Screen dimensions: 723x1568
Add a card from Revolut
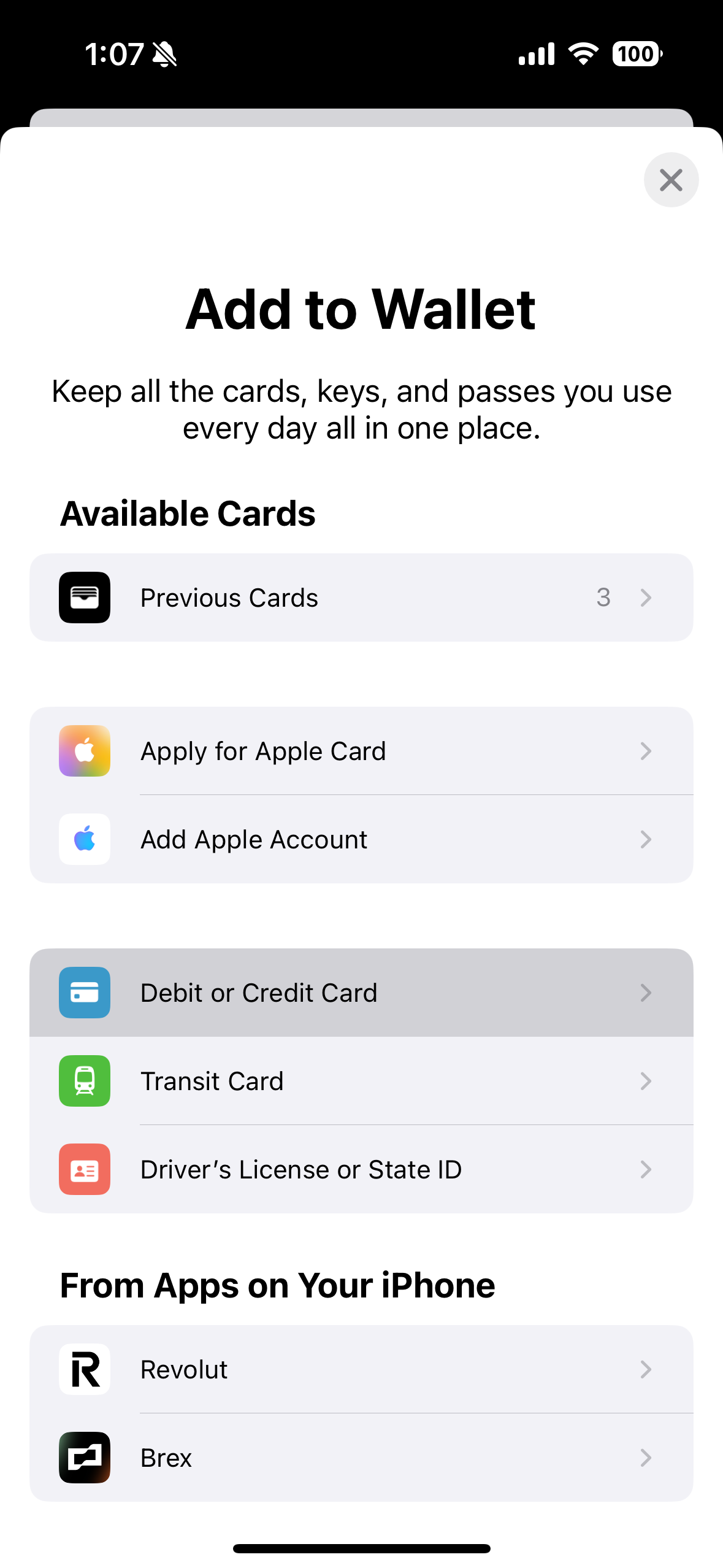[x=361, y=1369]
